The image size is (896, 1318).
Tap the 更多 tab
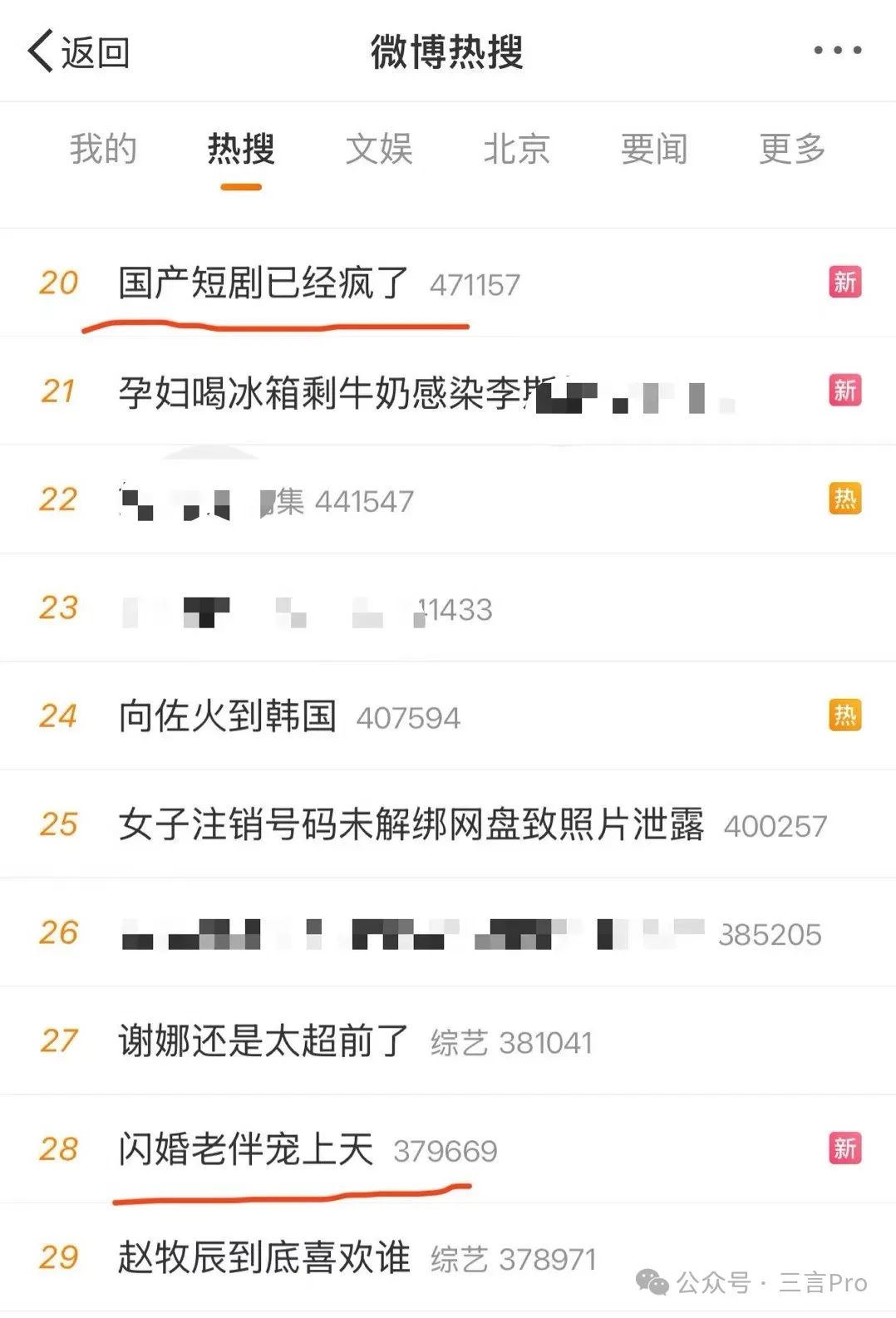tap(791, 150)
